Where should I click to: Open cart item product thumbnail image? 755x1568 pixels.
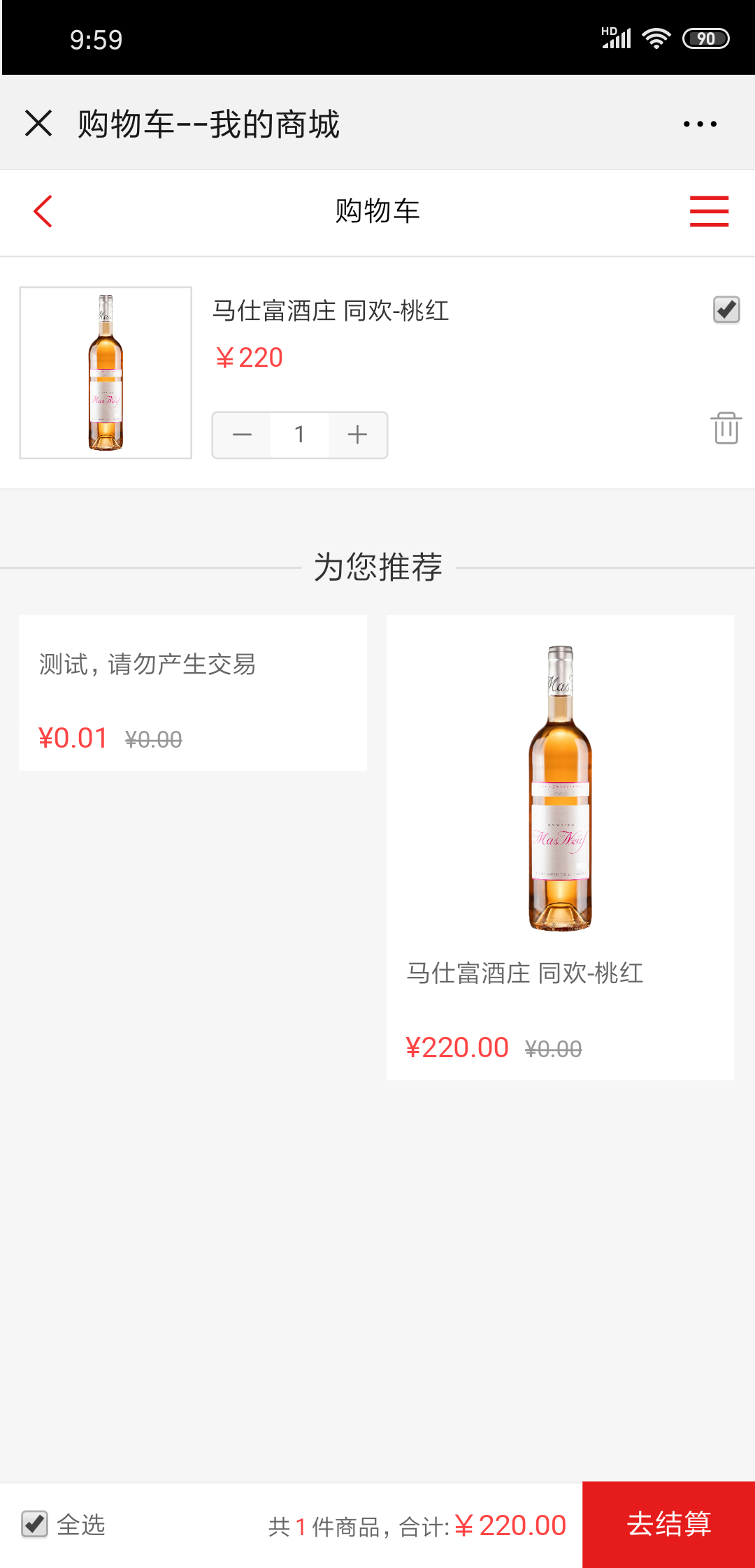[106, 372]
